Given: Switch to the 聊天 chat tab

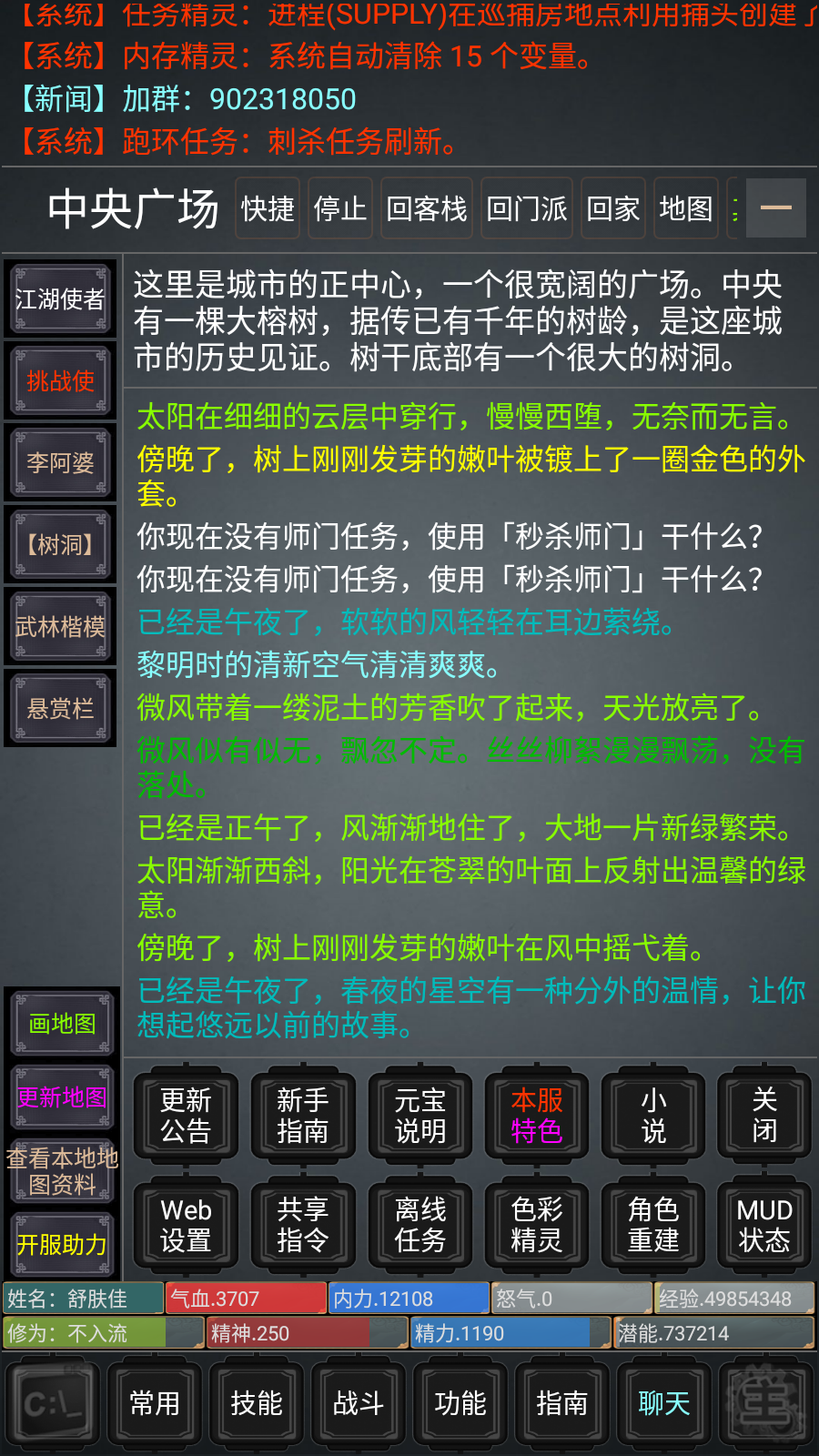Looking at the screenshot, I should point(664,1403).
